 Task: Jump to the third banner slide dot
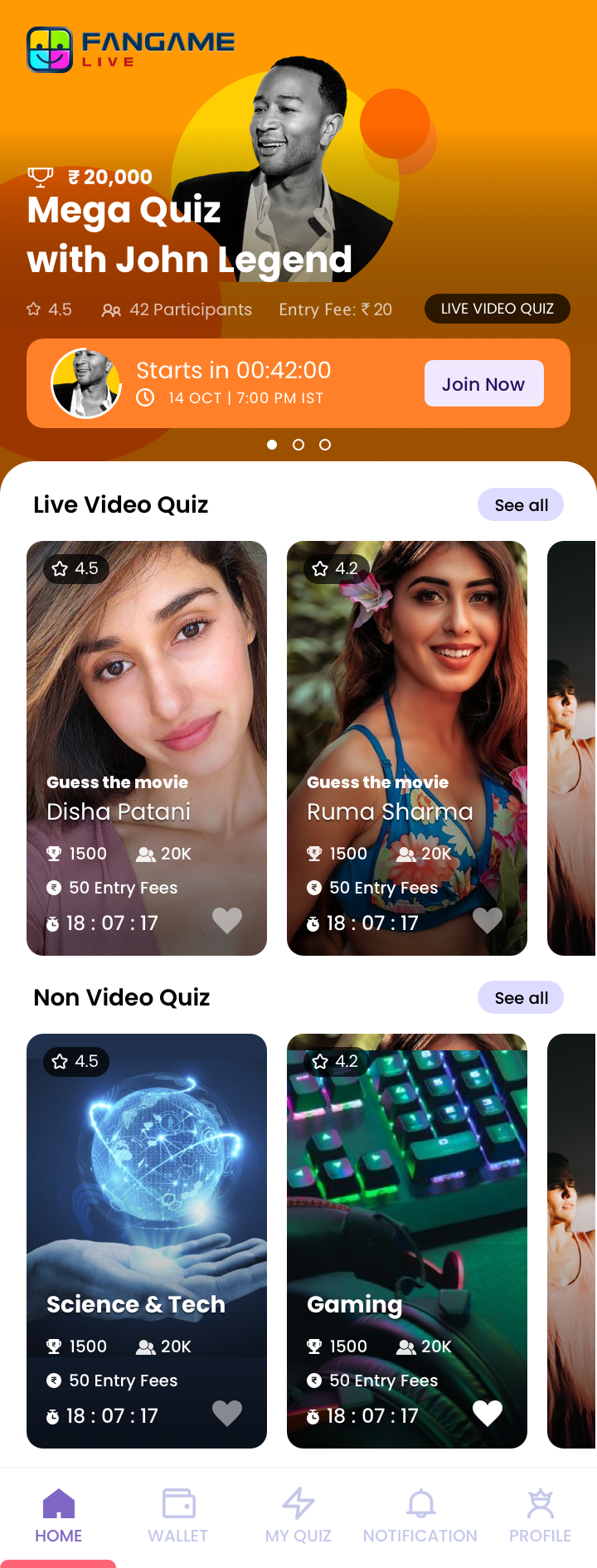pyautogui.click(x=325, y=445)
